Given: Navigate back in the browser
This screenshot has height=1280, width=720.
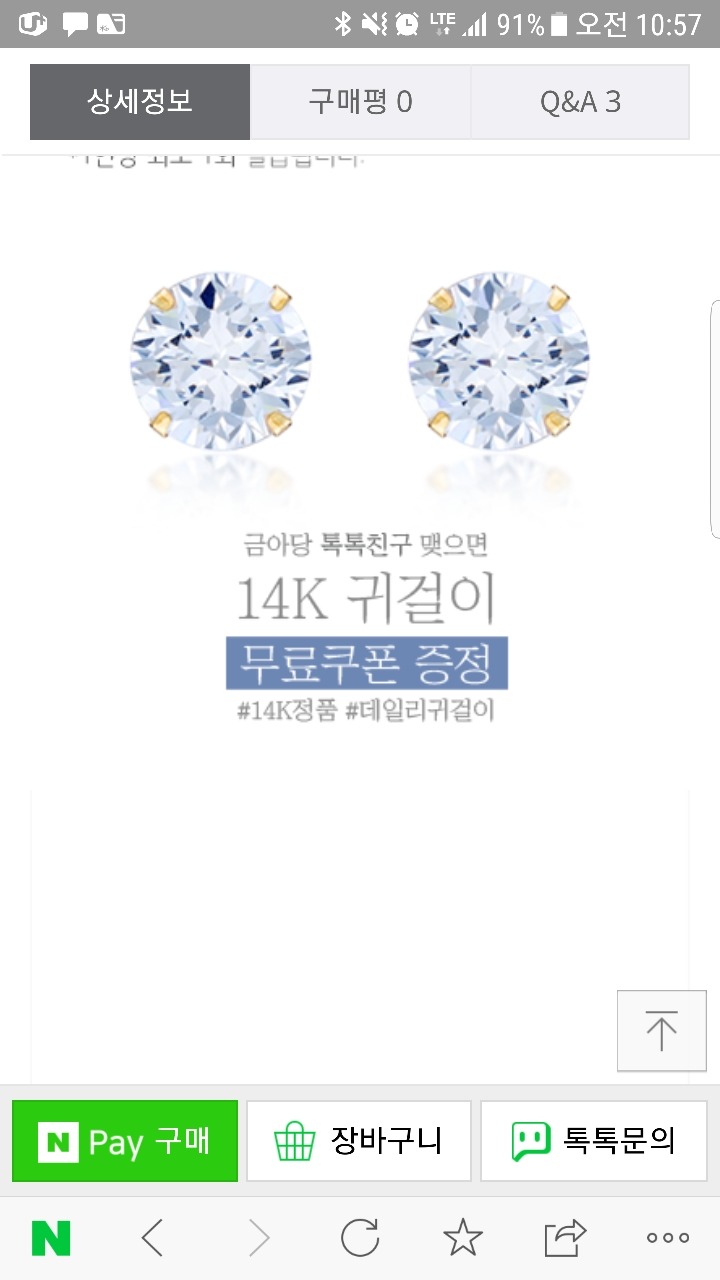Looking at the screenshot, I should point(153,1238).
